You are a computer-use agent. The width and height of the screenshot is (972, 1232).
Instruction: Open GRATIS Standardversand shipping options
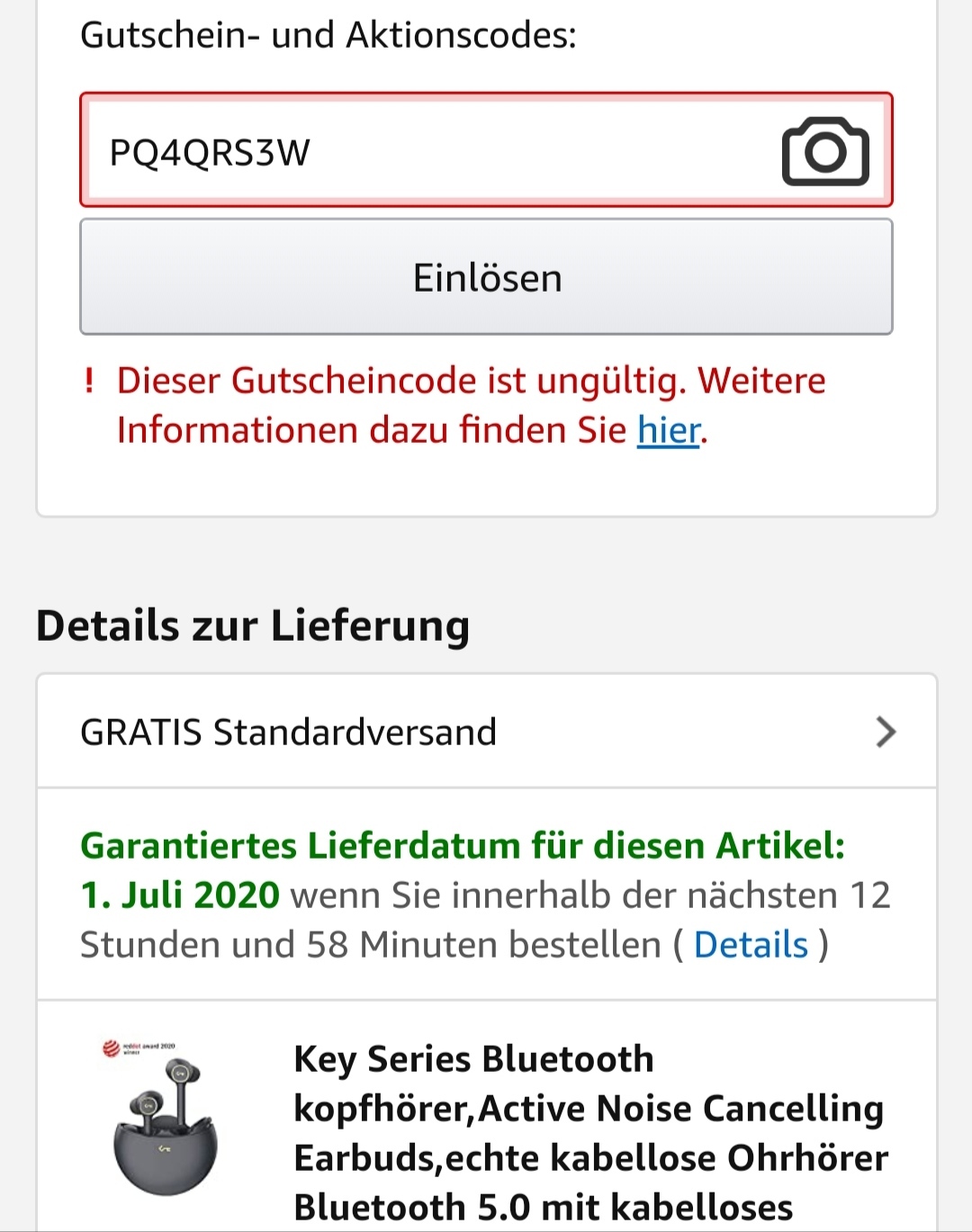486,732
